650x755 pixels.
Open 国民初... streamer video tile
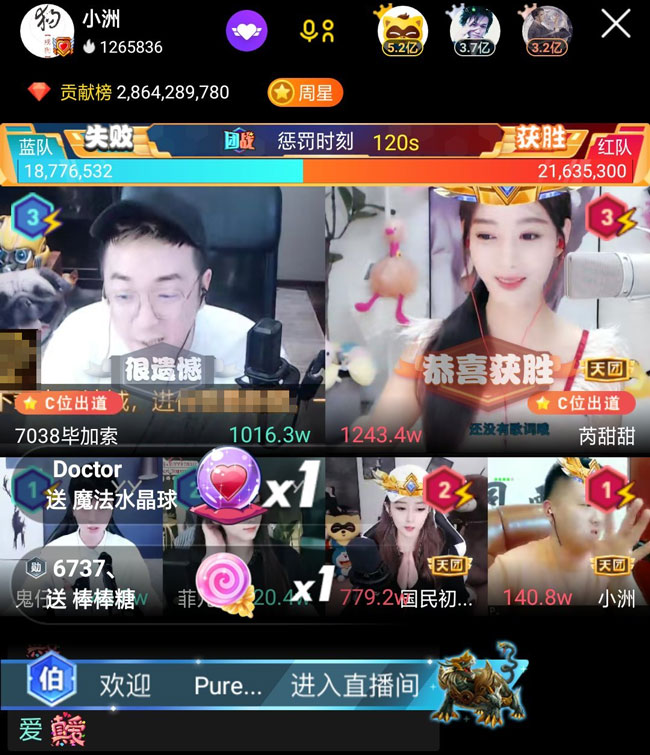405,535
